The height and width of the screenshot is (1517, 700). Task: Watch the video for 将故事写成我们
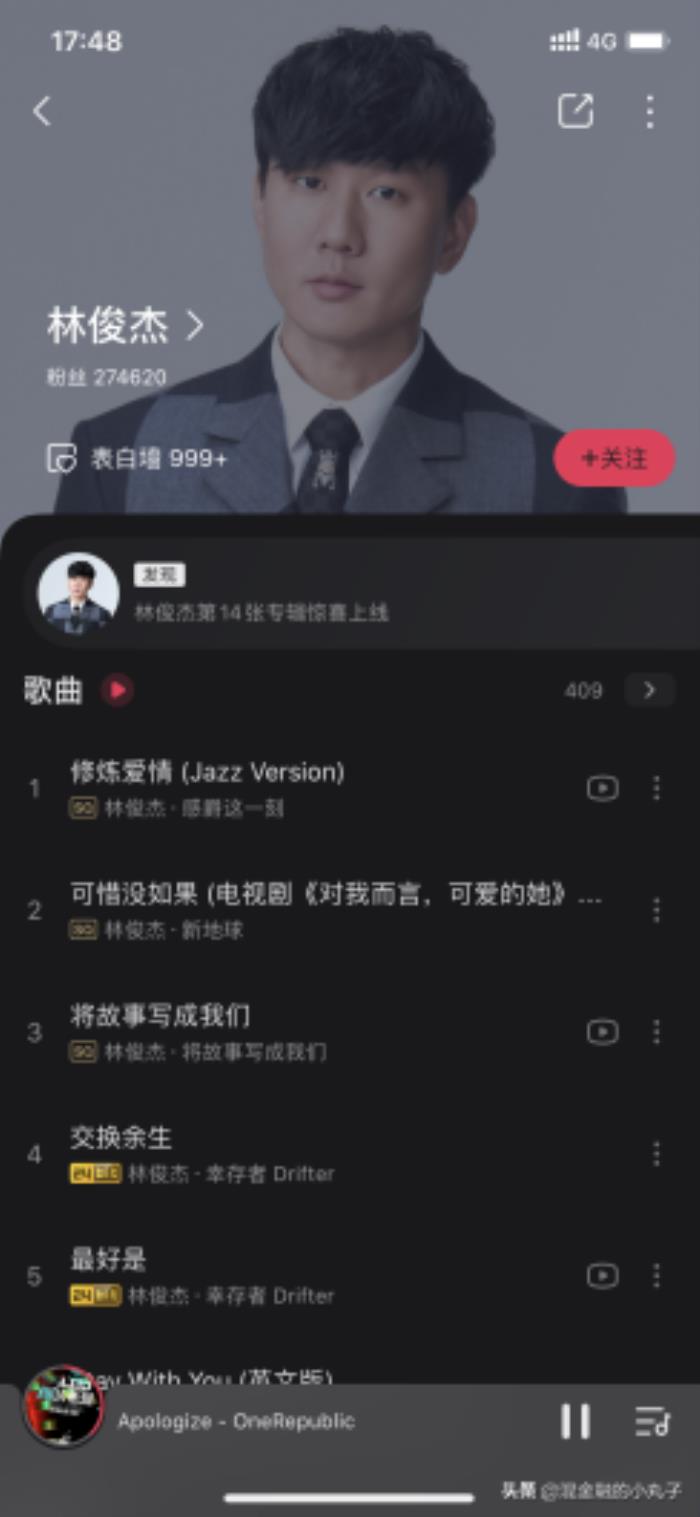coord(602,1032)
